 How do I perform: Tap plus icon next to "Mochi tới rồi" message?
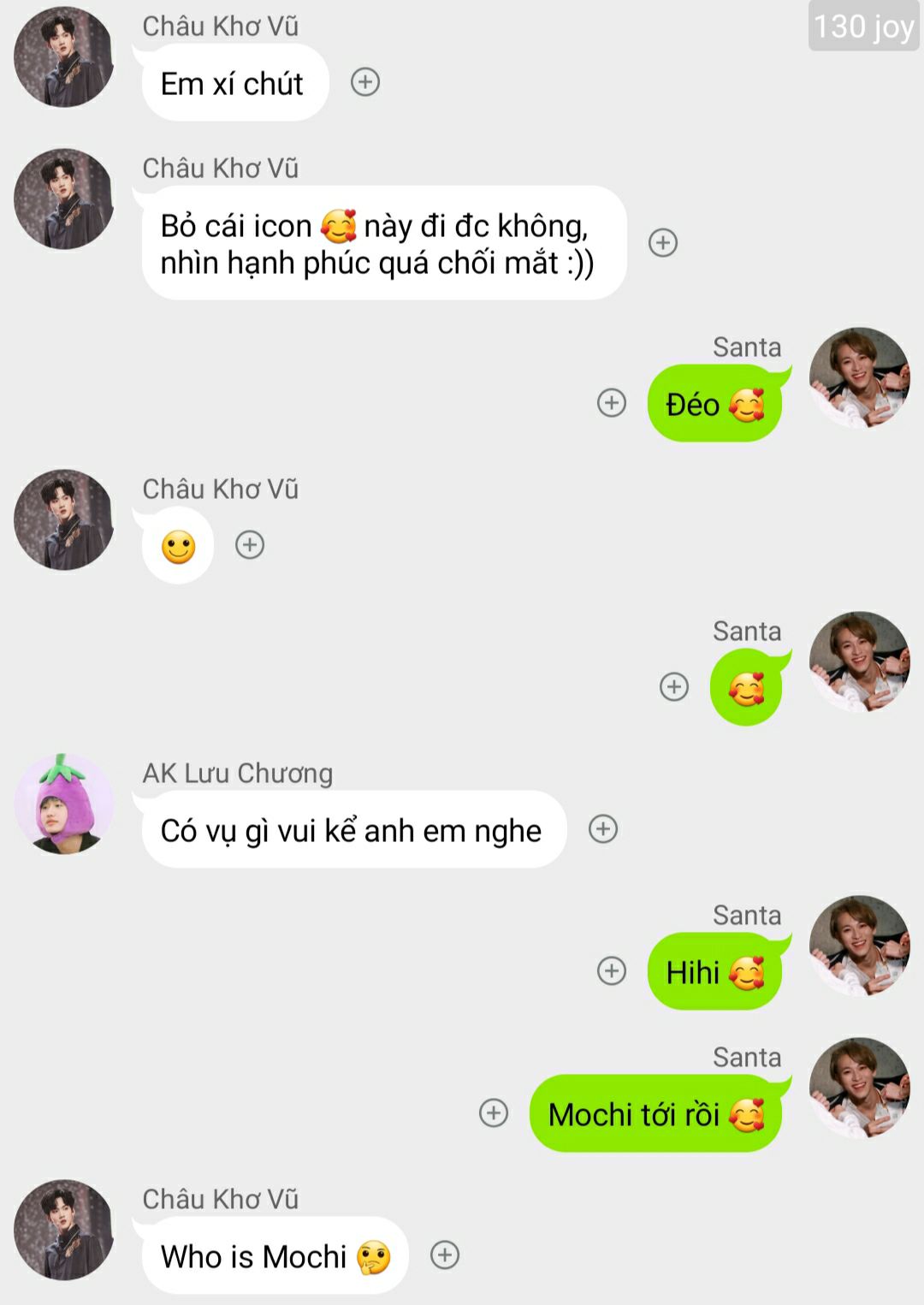coord(494,1113)
